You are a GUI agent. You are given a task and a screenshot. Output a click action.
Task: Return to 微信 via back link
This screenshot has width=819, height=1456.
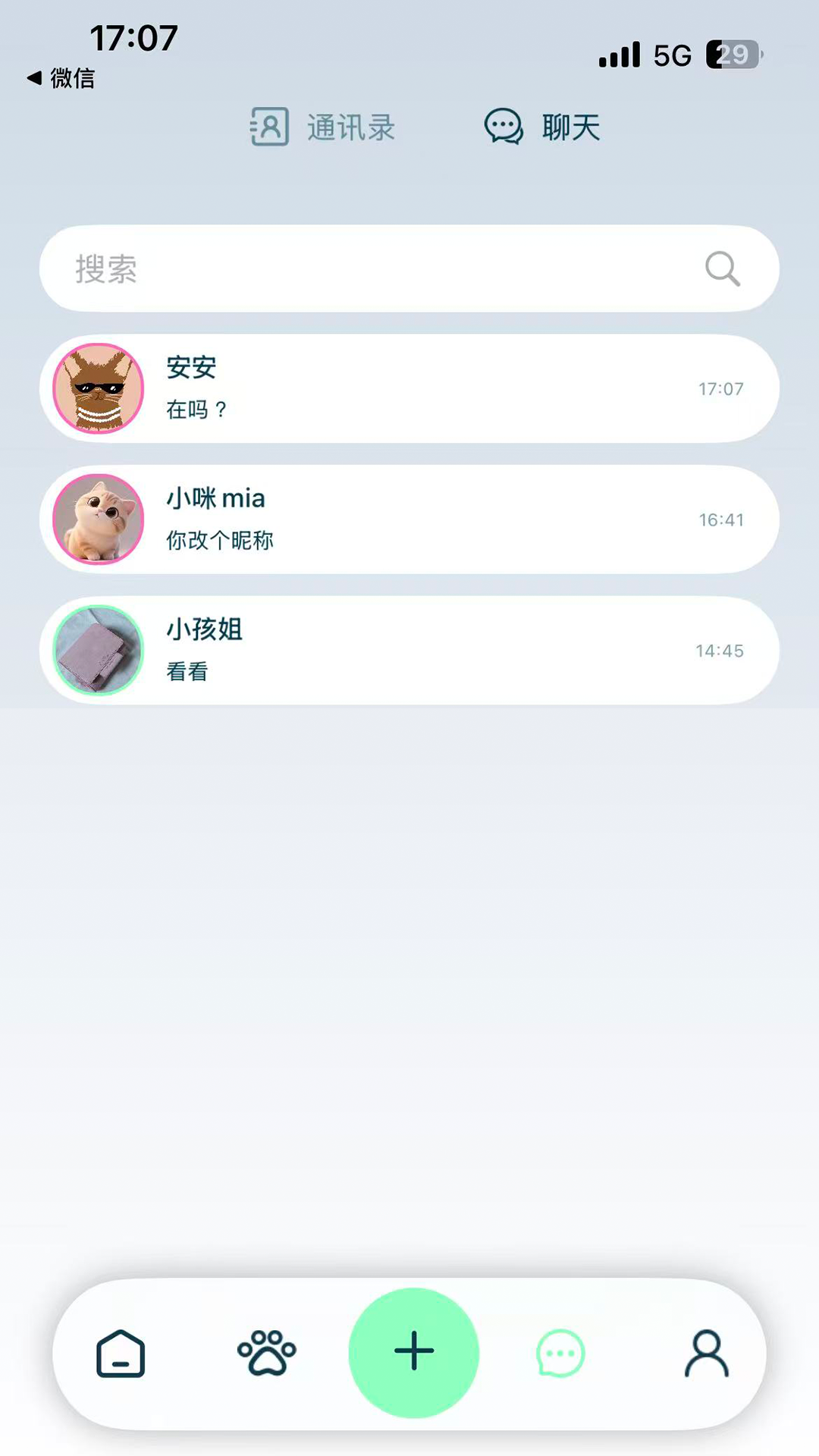pos(61,78)
